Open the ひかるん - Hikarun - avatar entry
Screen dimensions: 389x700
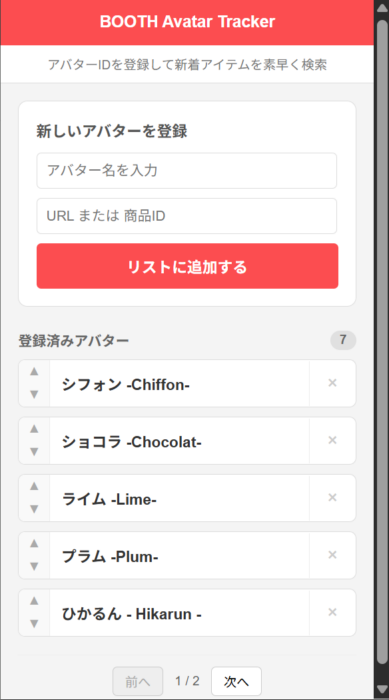(179, 613)
